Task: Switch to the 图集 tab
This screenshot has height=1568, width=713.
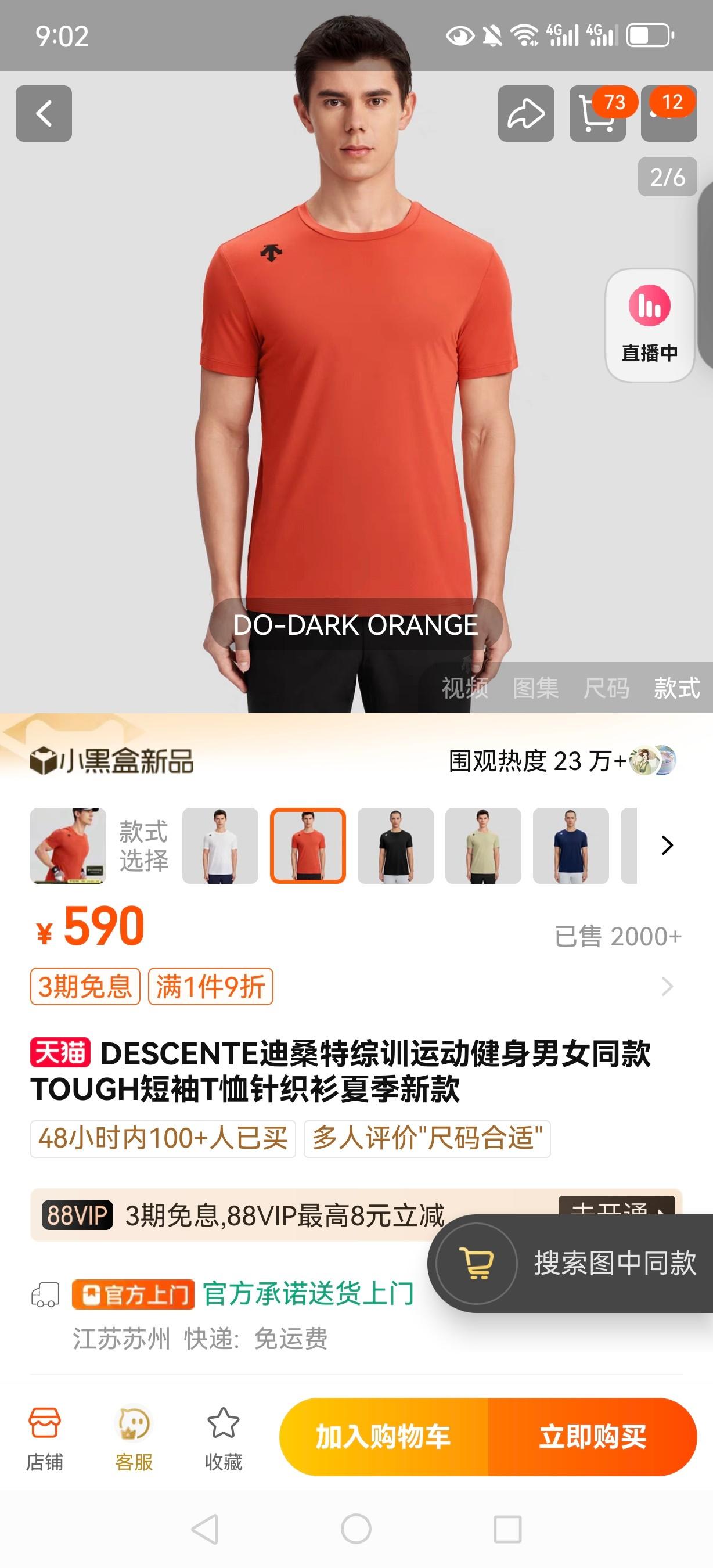Action: tap(535, 688)
